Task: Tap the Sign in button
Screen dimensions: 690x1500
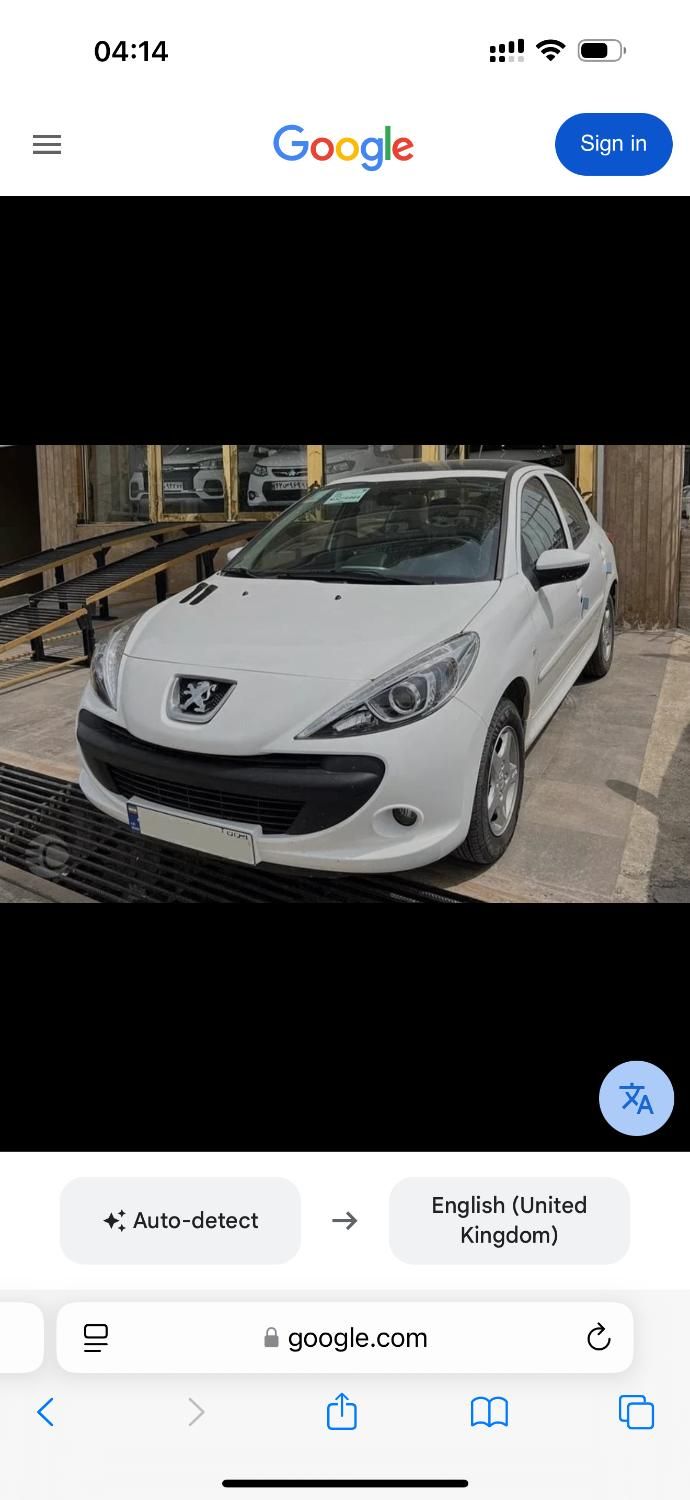Action: tap(613, 144)
